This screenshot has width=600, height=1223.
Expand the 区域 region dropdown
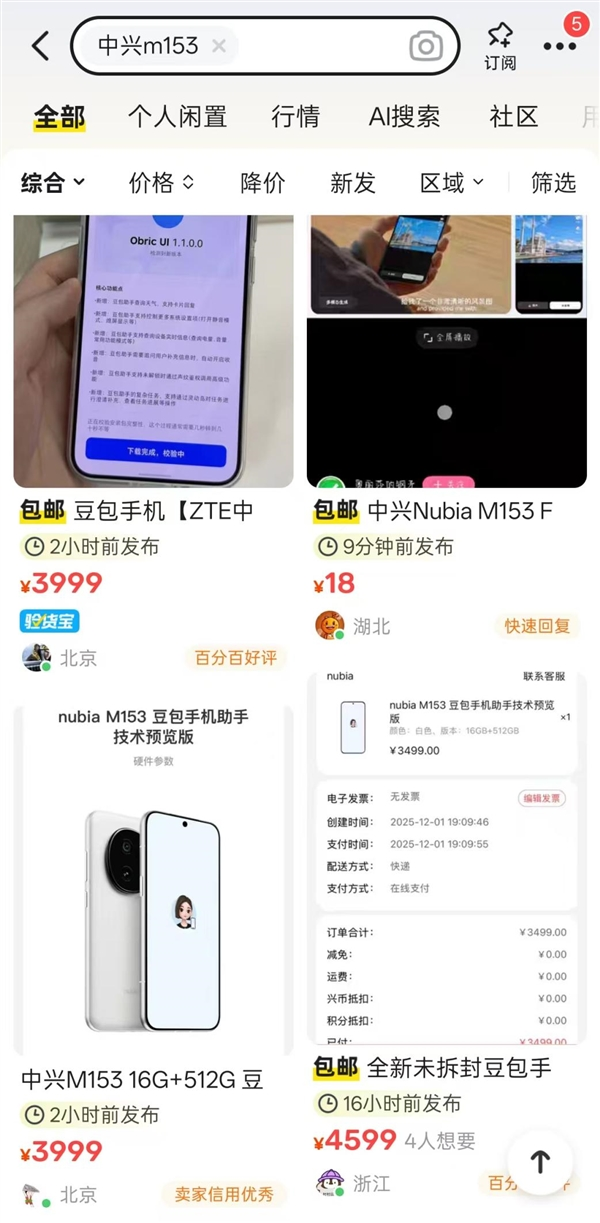click(x=451, y=183)
